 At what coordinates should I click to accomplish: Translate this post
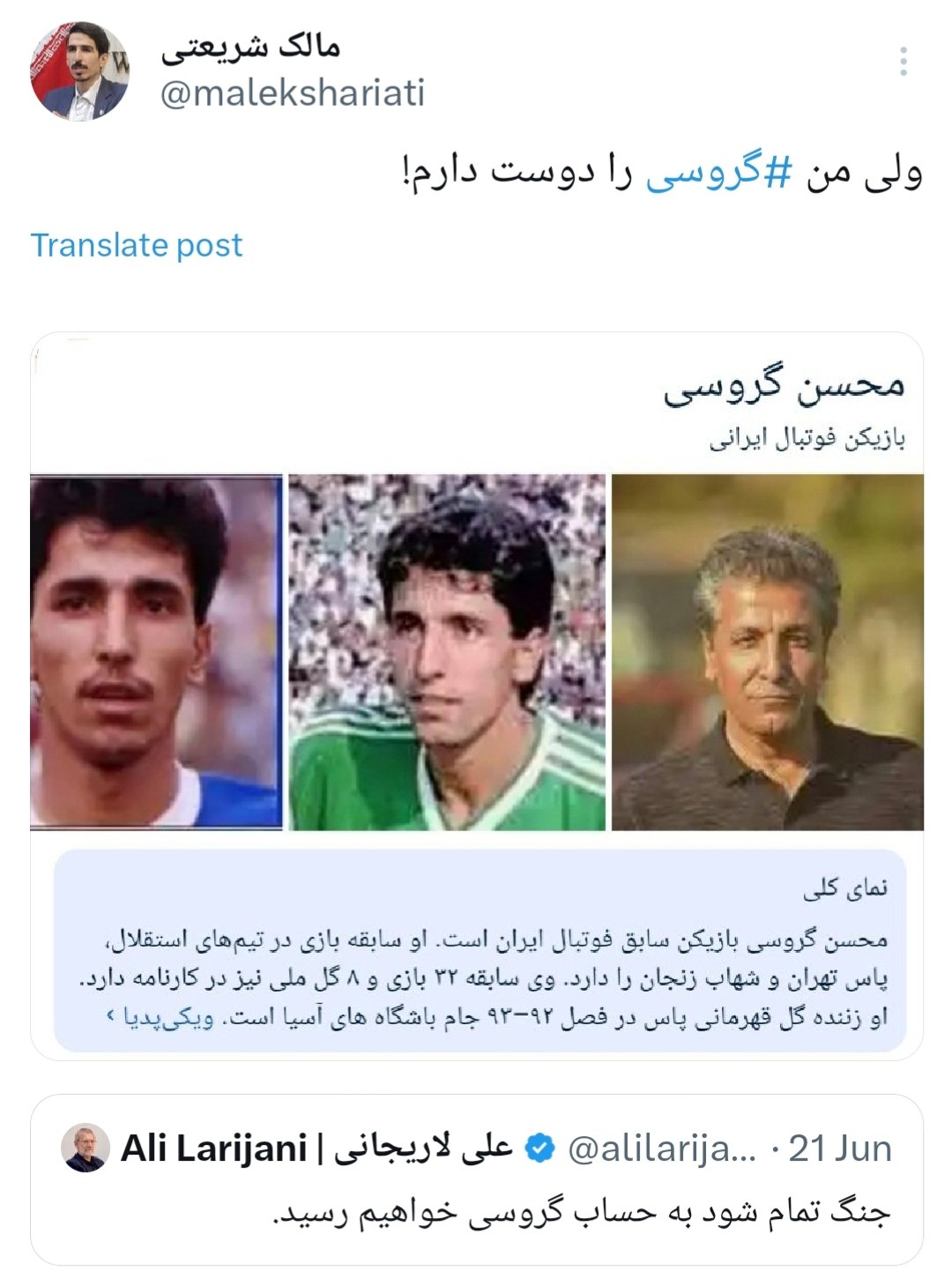(x=137, y=245)
